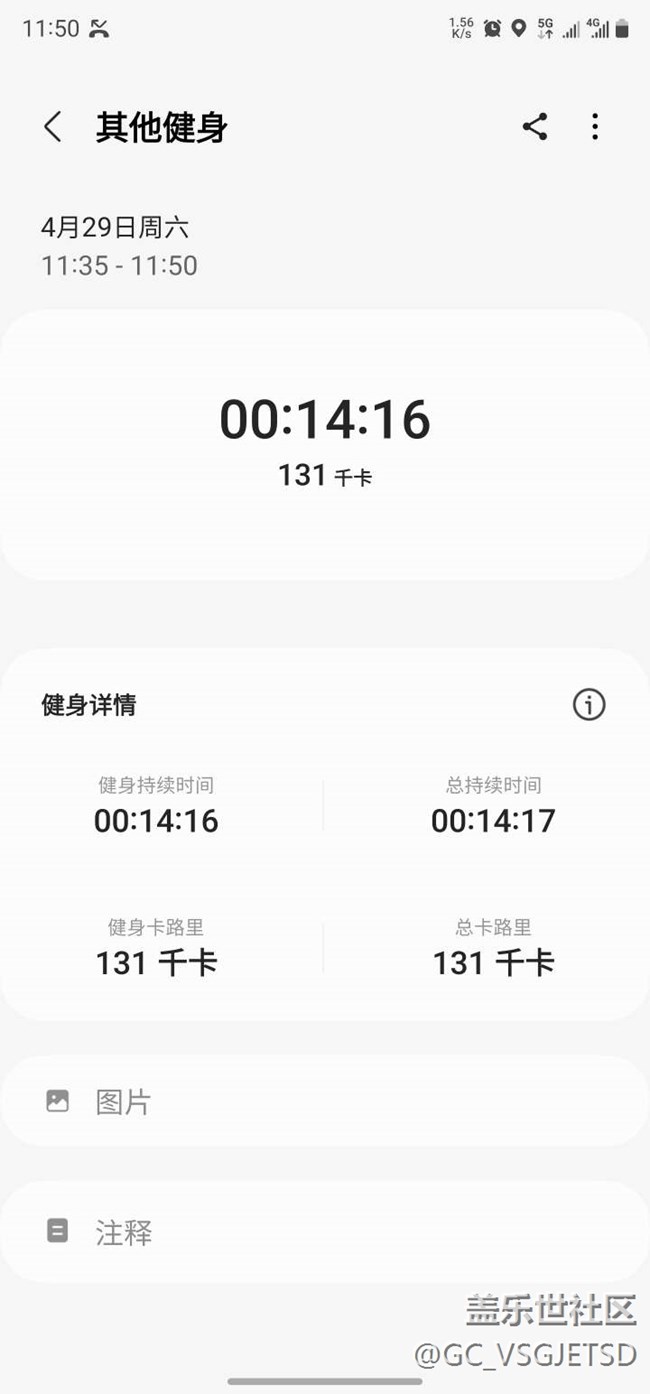Open the 健身详情 info icon
This screenshot has width=650, height=1394.
coord(589,705)
